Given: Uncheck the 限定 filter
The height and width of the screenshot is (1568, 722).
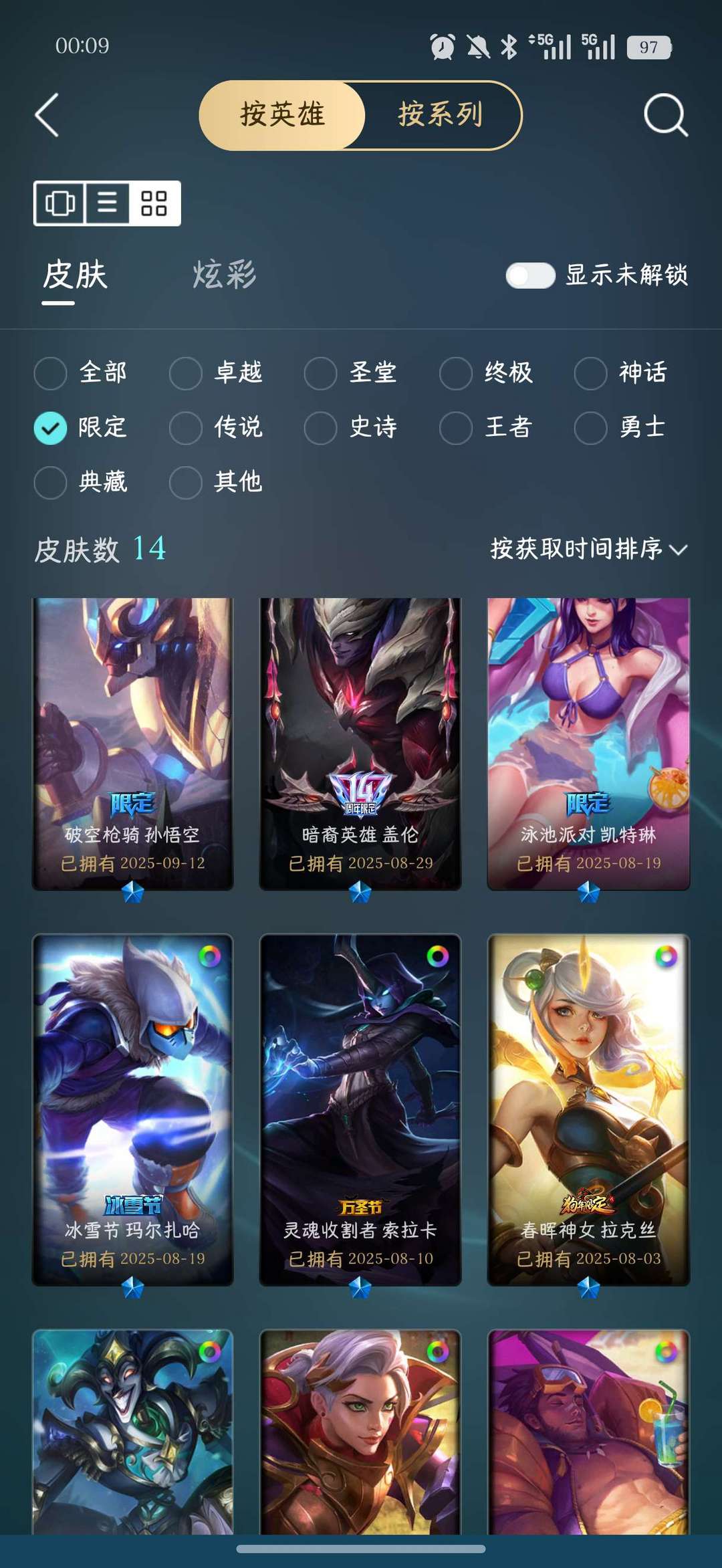Looking at the screenshot, I should pyautogui.click(x=81, y=427).
